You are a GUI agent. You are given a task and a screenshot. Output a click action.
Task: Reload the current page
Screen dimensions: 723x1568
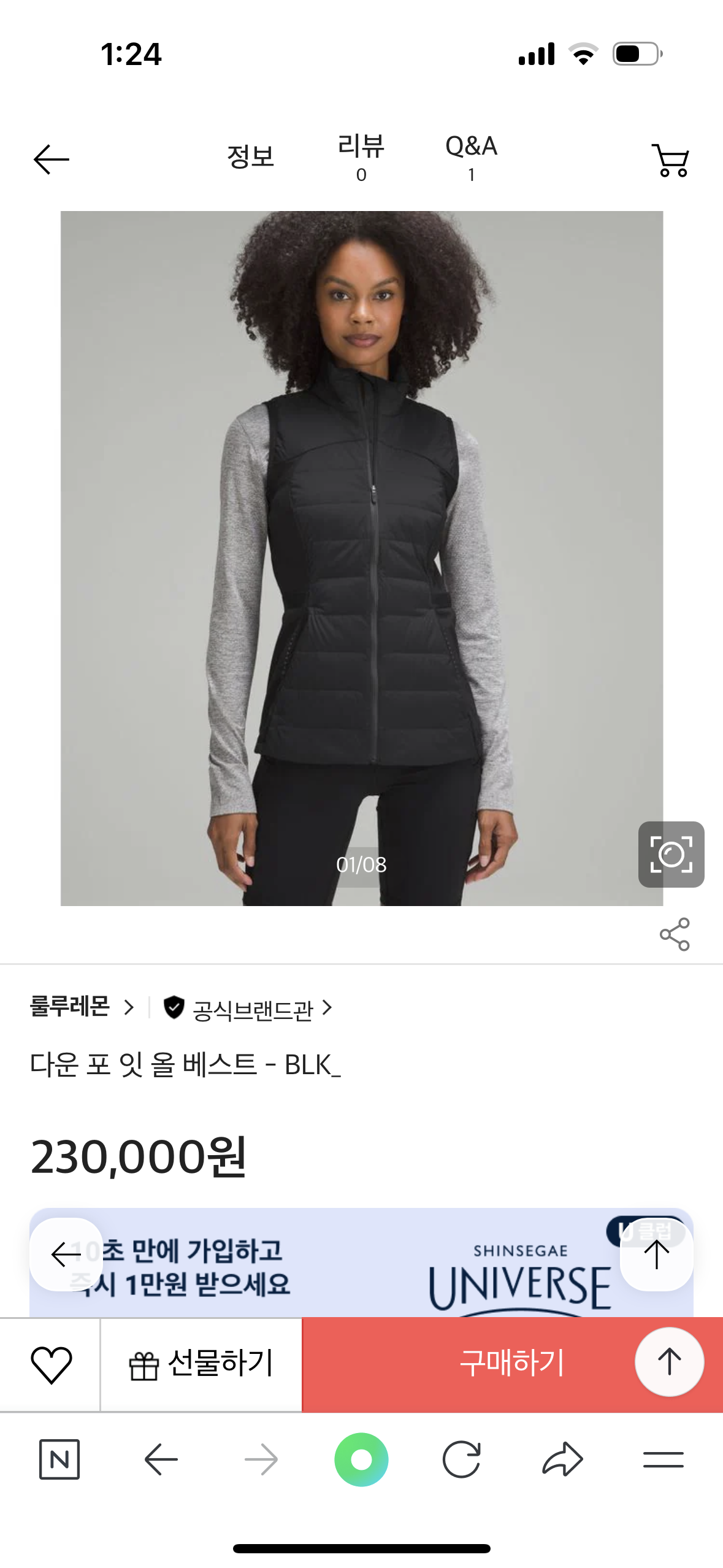461,1459
